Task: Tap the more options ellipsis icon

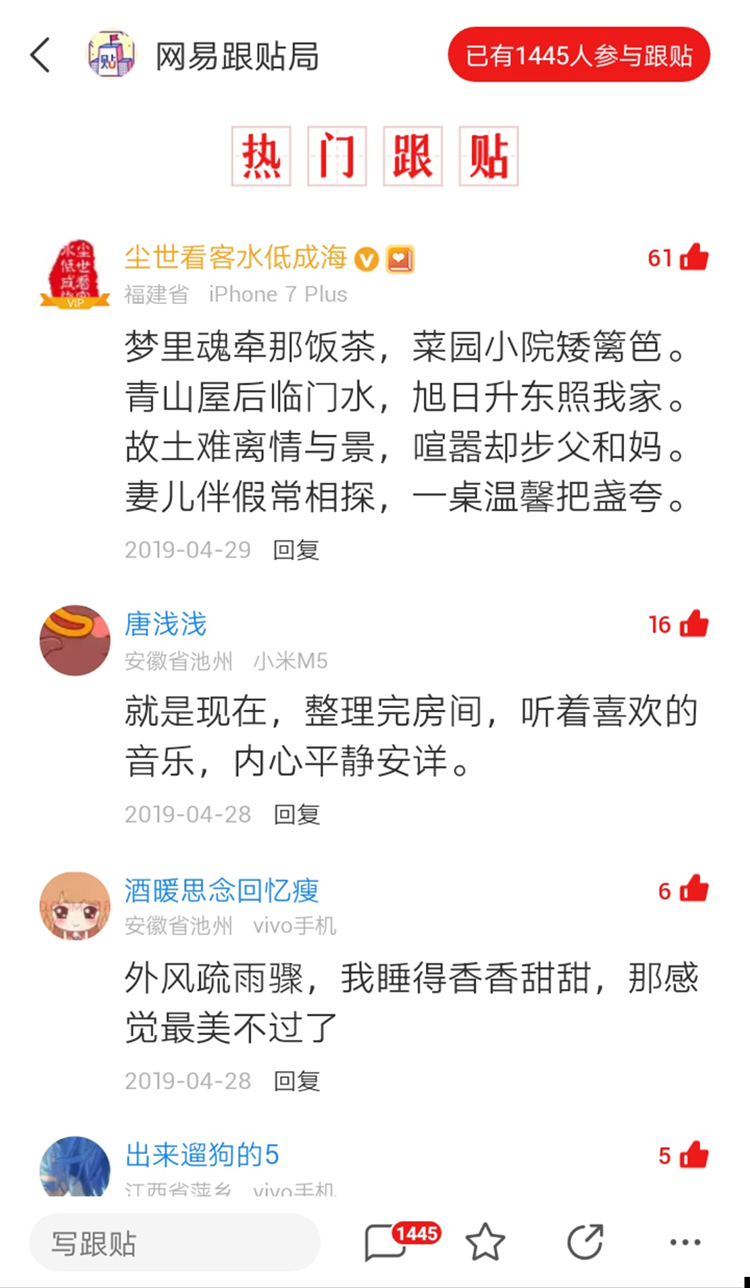Action: [685, 1241]
